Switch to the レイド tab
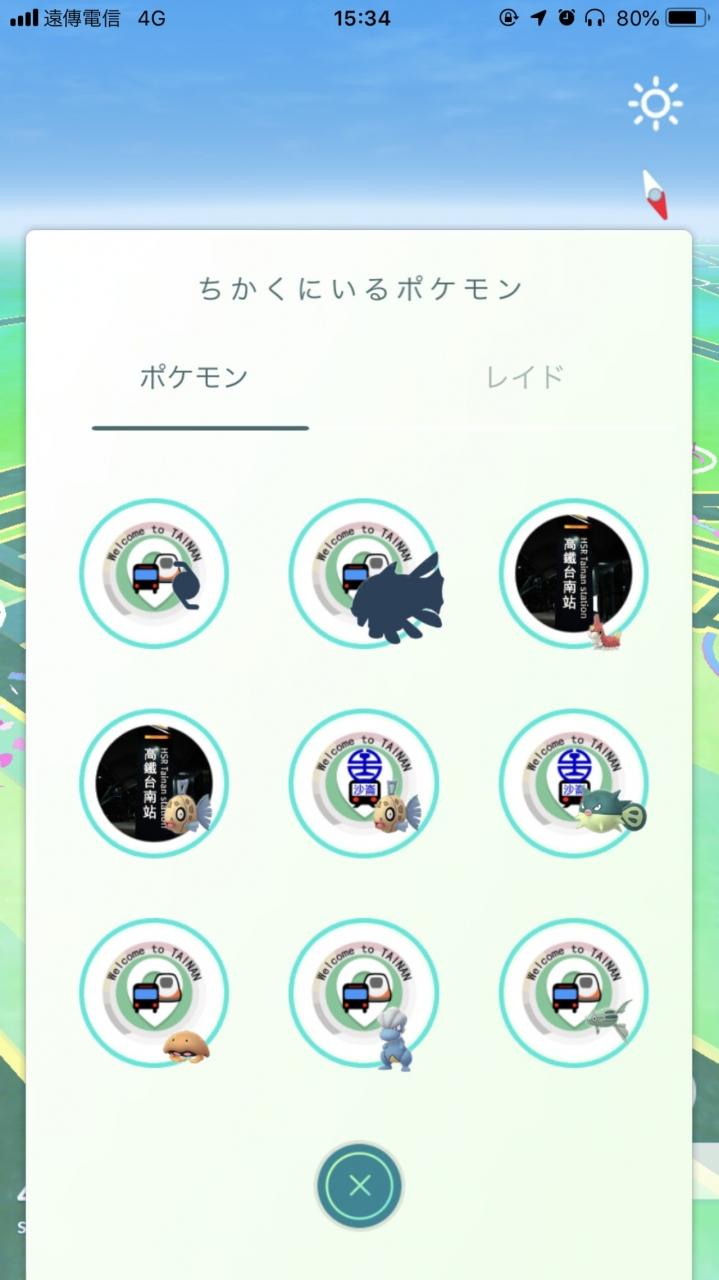 (x=525, y=377)
